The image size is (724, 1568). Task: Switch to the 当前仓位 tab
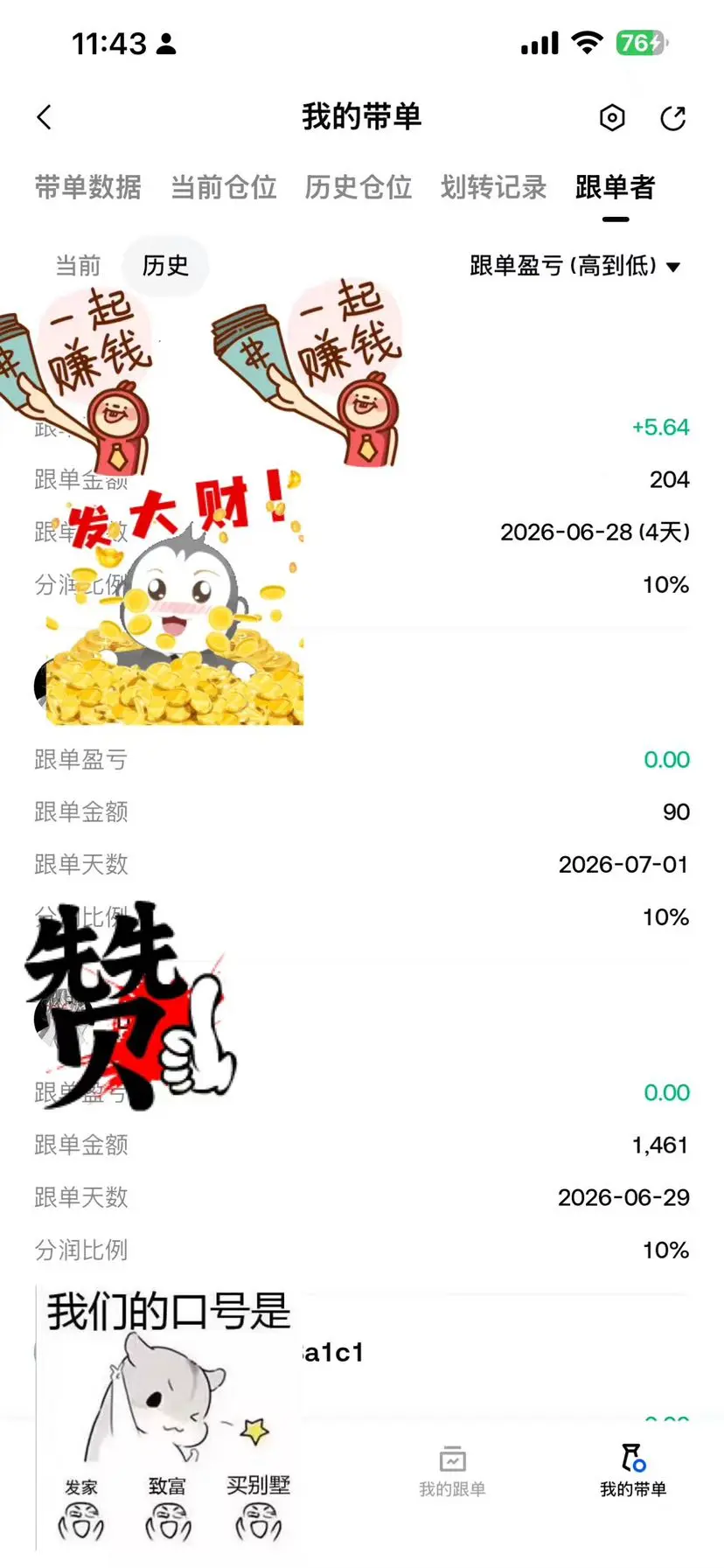point(223,187)
